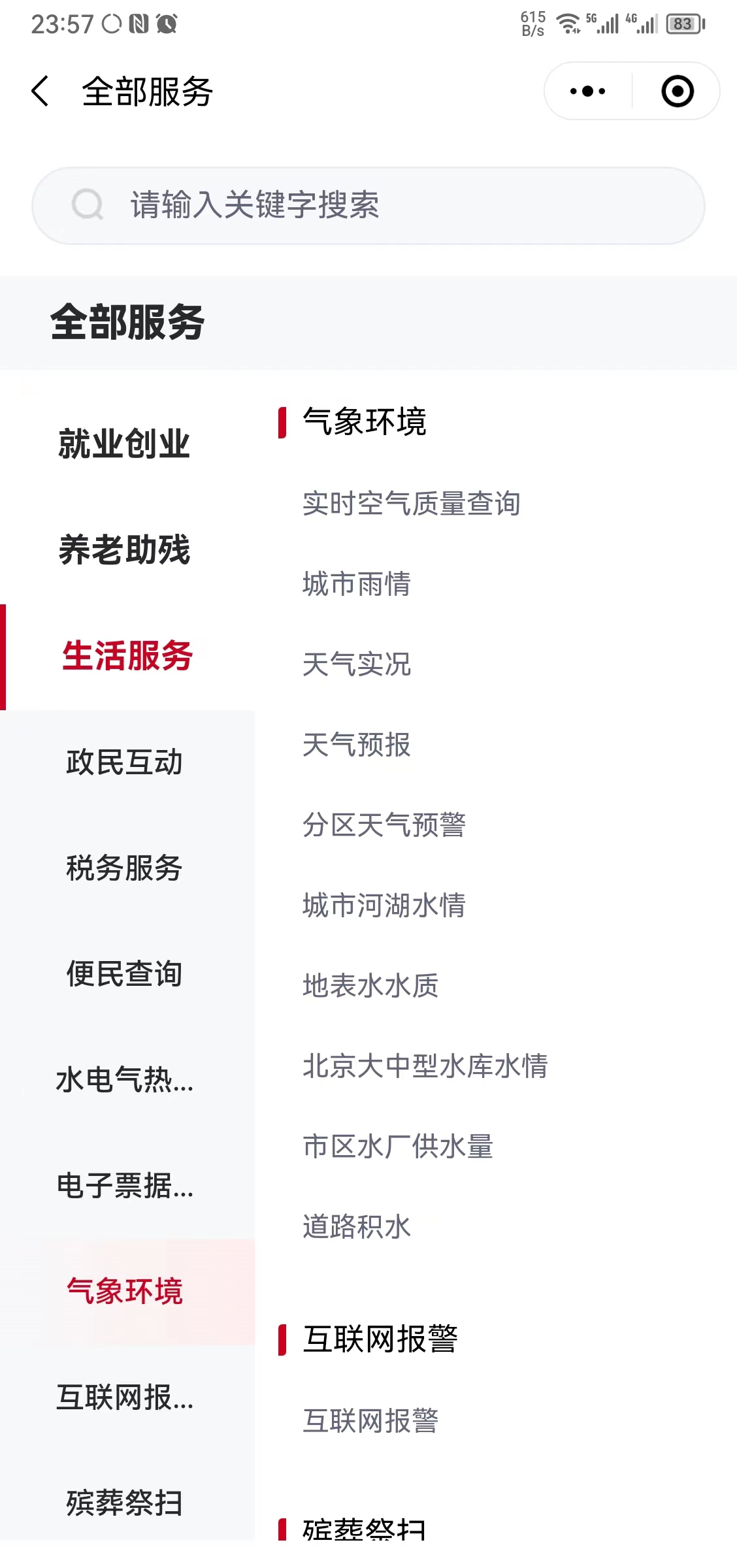Go back from 全部服务 page

pos(41,91)
